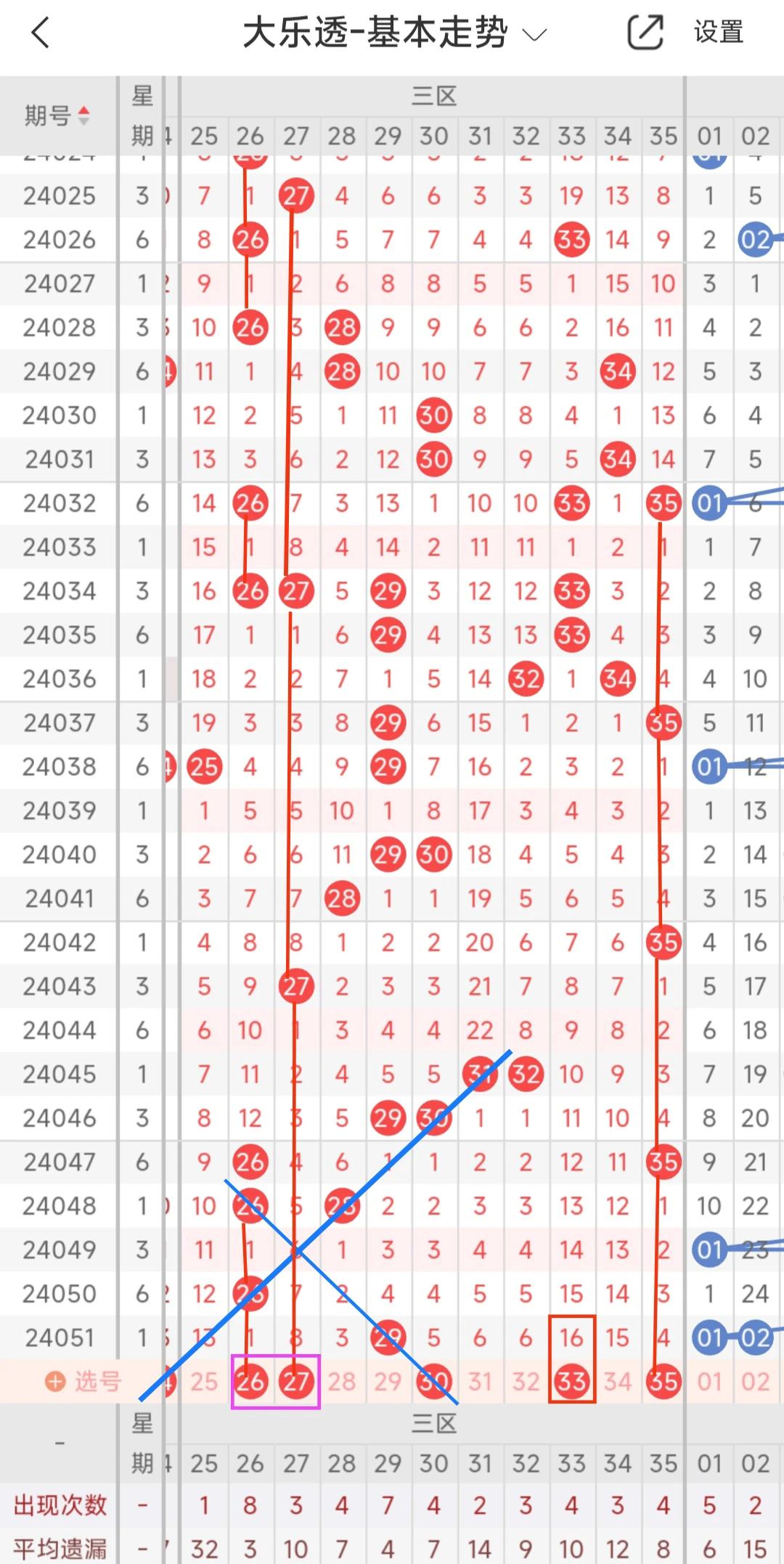Deselect number 27 in the 选号 row
Image resolution: width=784 pixels, height=1564 pixels.
click(x=296, y=1381)
